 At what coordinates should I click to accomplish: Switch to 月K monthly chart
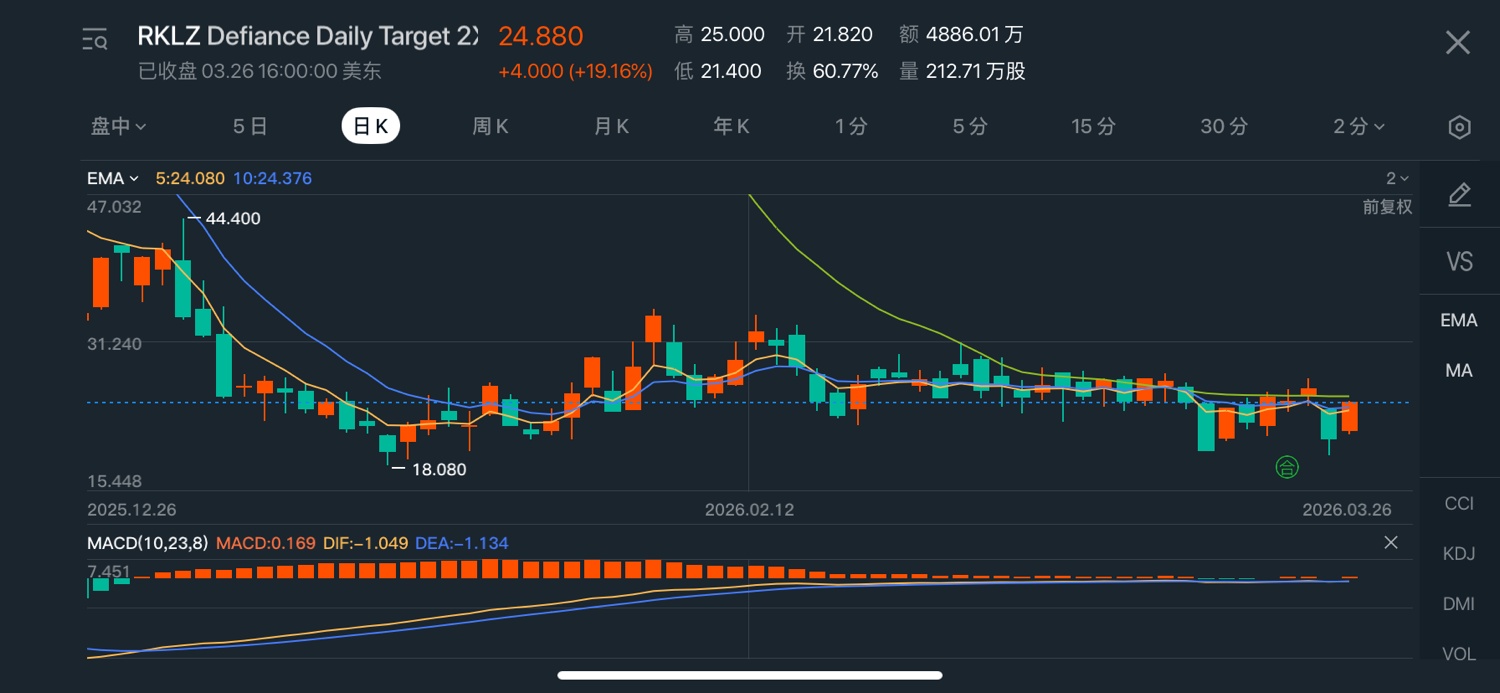[x=612, y=126]
